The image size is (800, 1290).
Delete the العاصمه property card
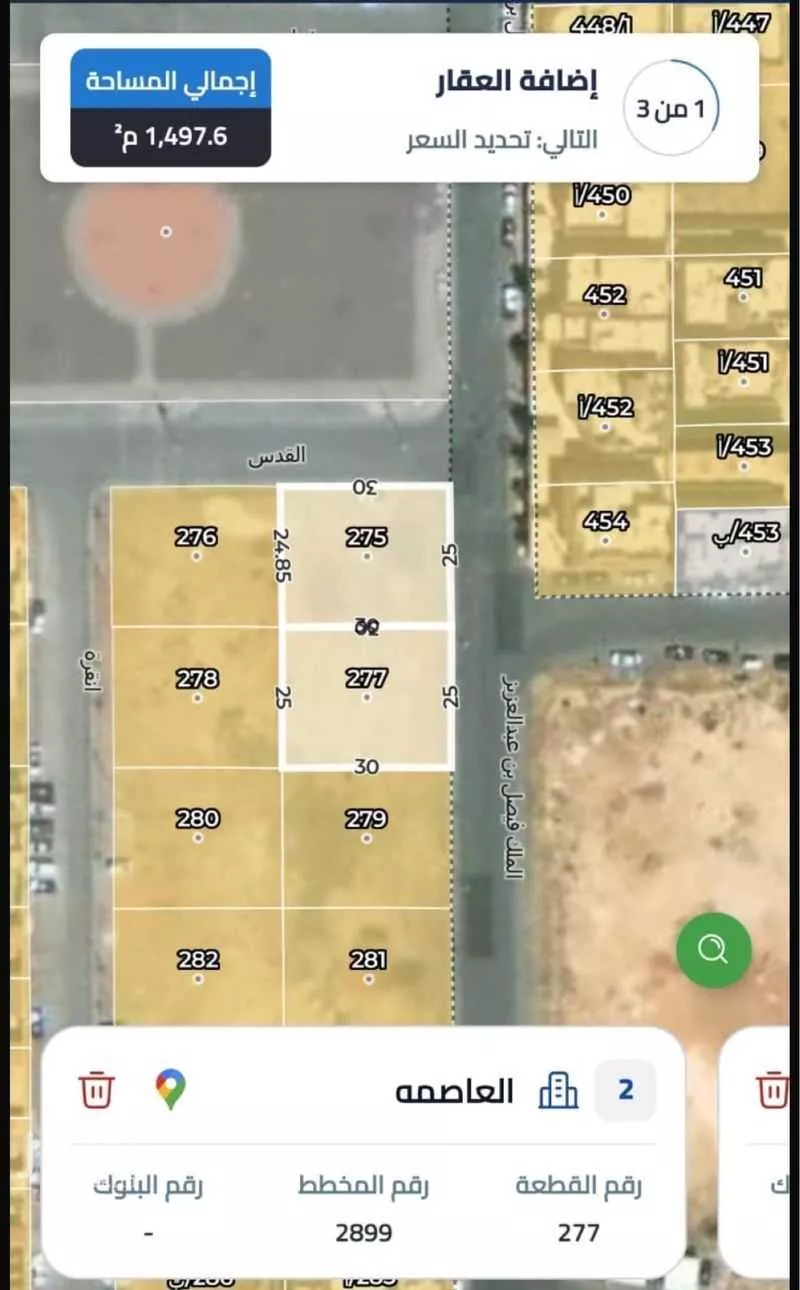(x=97, y=1088)
